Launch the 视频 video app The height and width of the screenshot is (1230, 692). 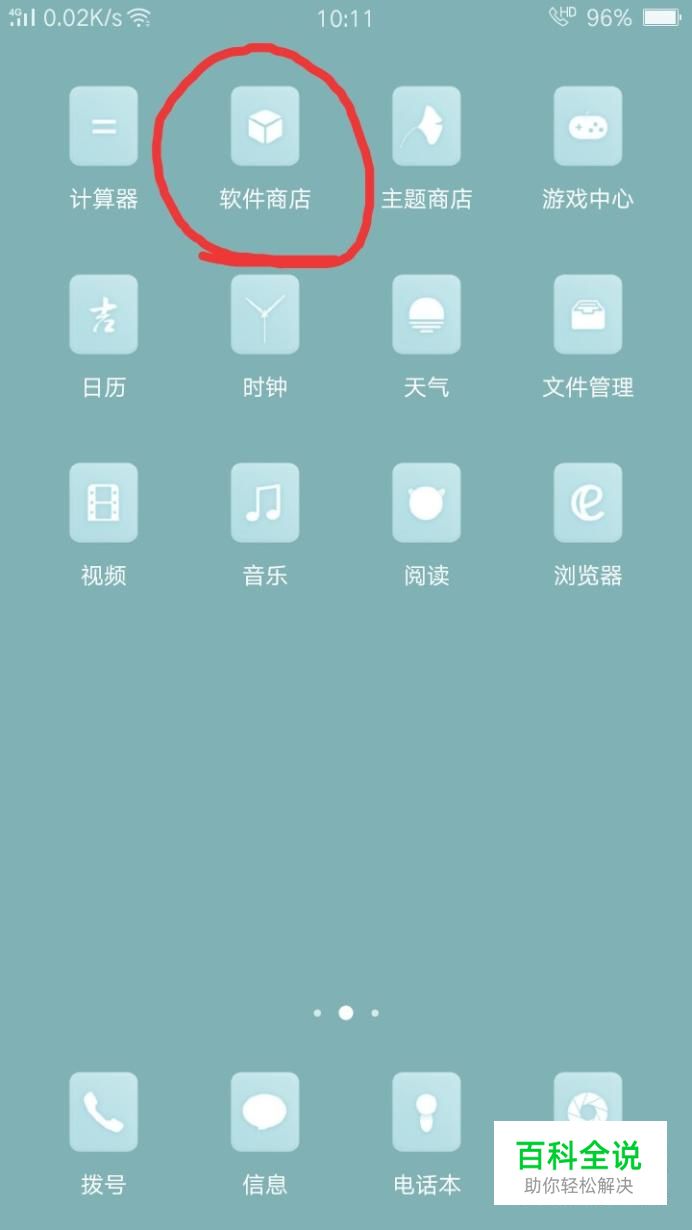pos(104,503)
